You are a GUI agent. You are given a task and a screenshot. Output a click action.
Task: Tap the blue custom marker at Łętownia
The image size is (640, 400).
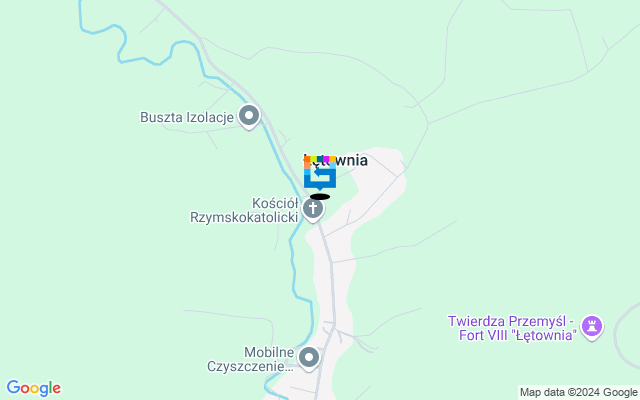point(320,175)
